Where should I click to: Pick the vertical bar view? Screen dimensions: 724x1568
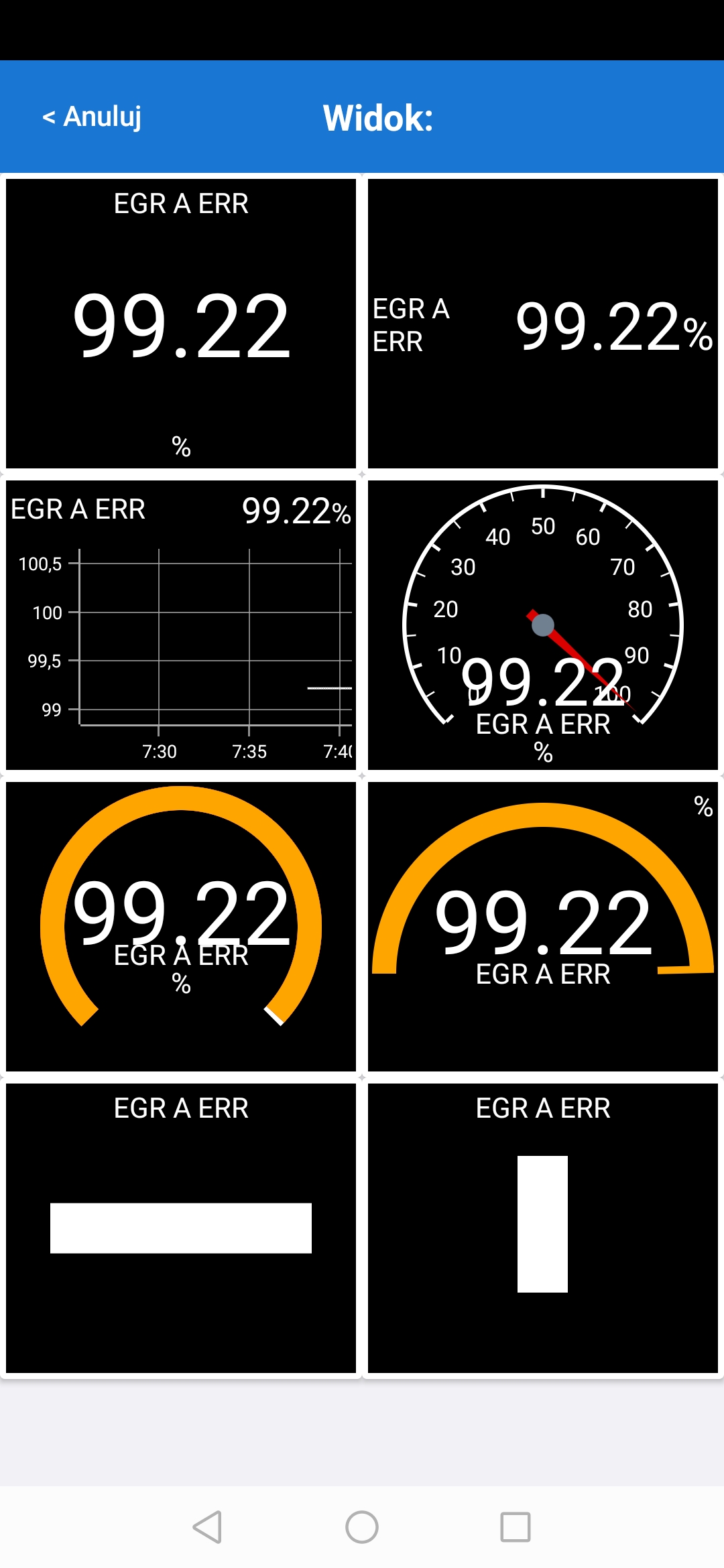[x=543, y=1228]
